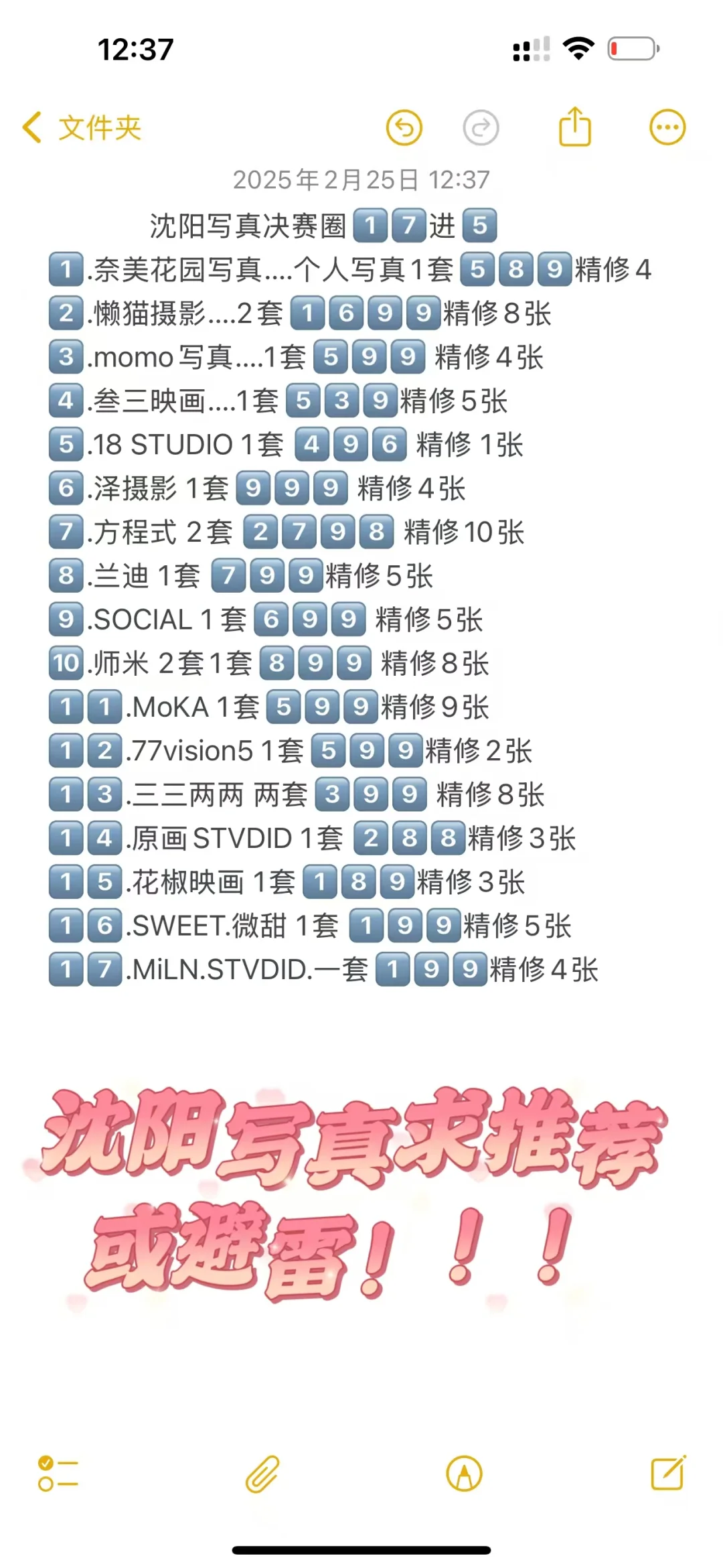Share this note
The image size is (723, 1568).
(575, 126)
